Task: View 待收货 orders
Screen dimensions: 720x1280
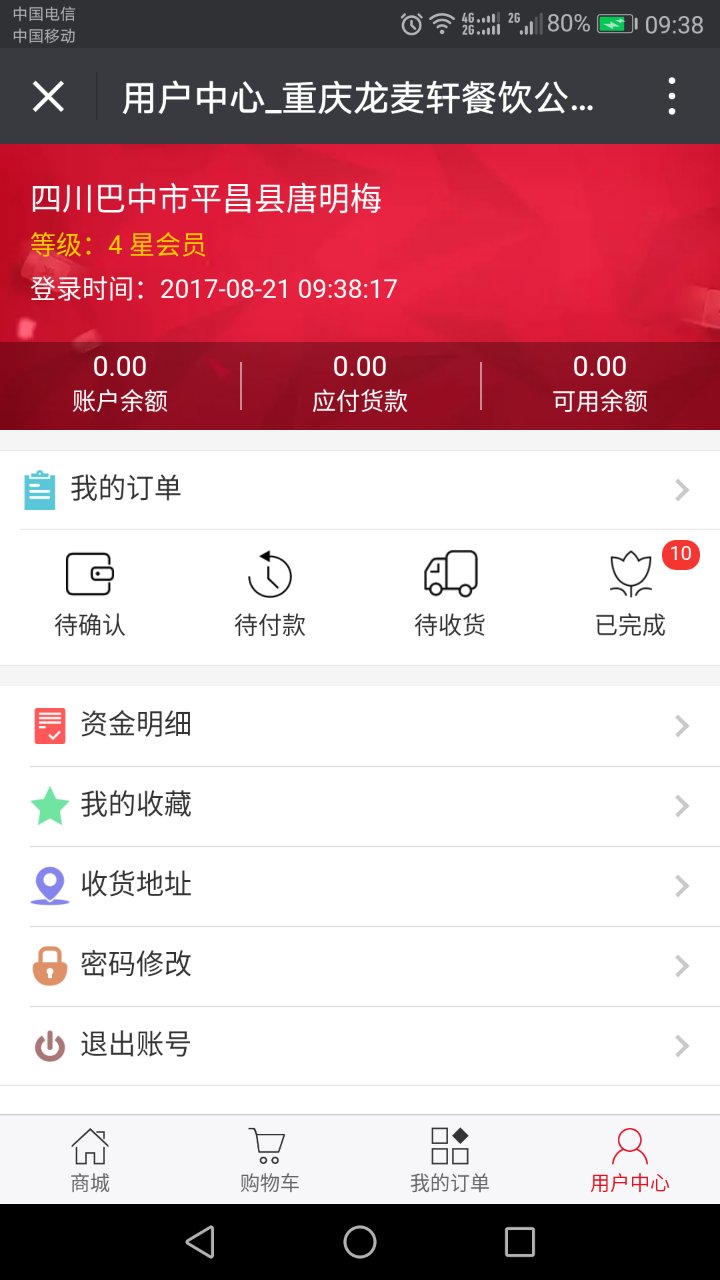Action: (450, 594)
